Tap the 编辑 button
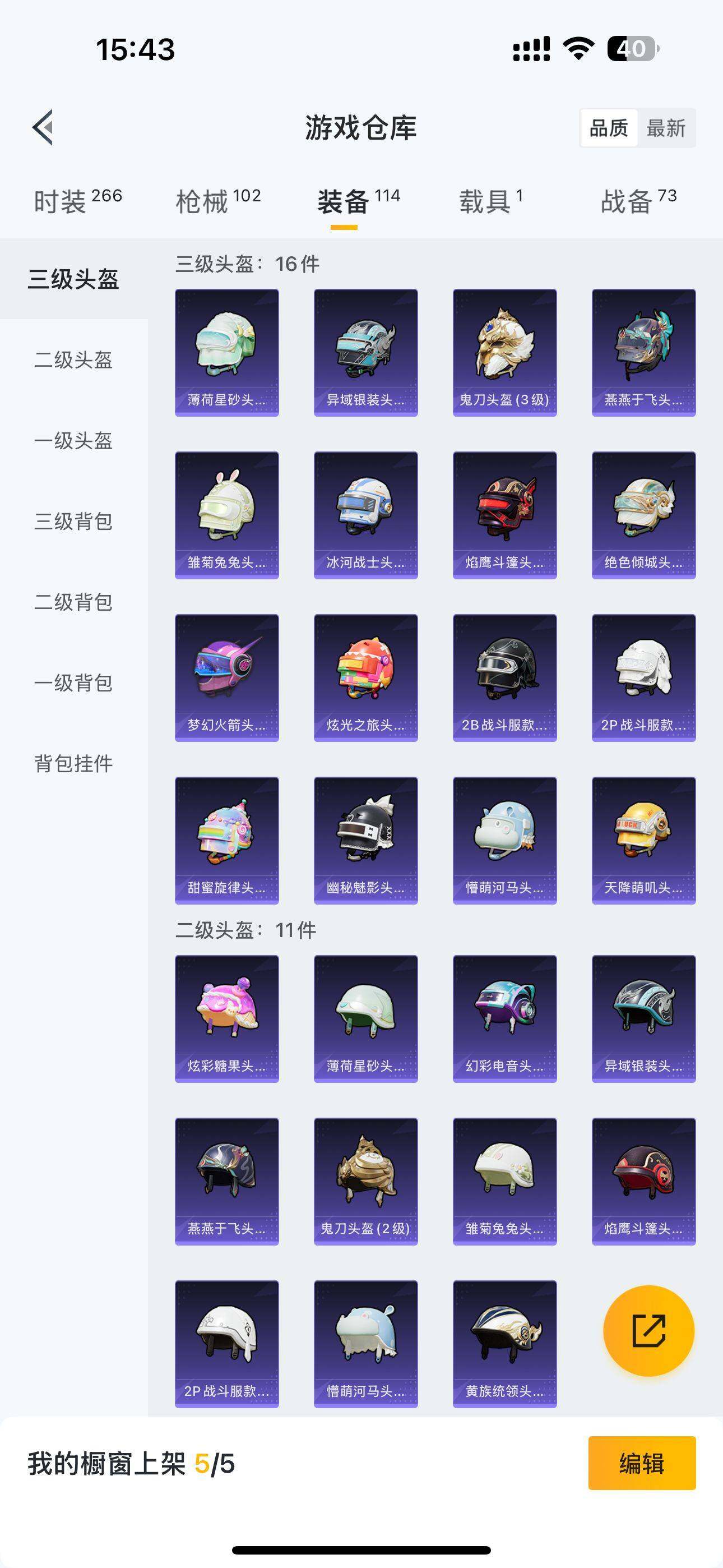Screen dimensions: 723x1568 [641, 1463]
